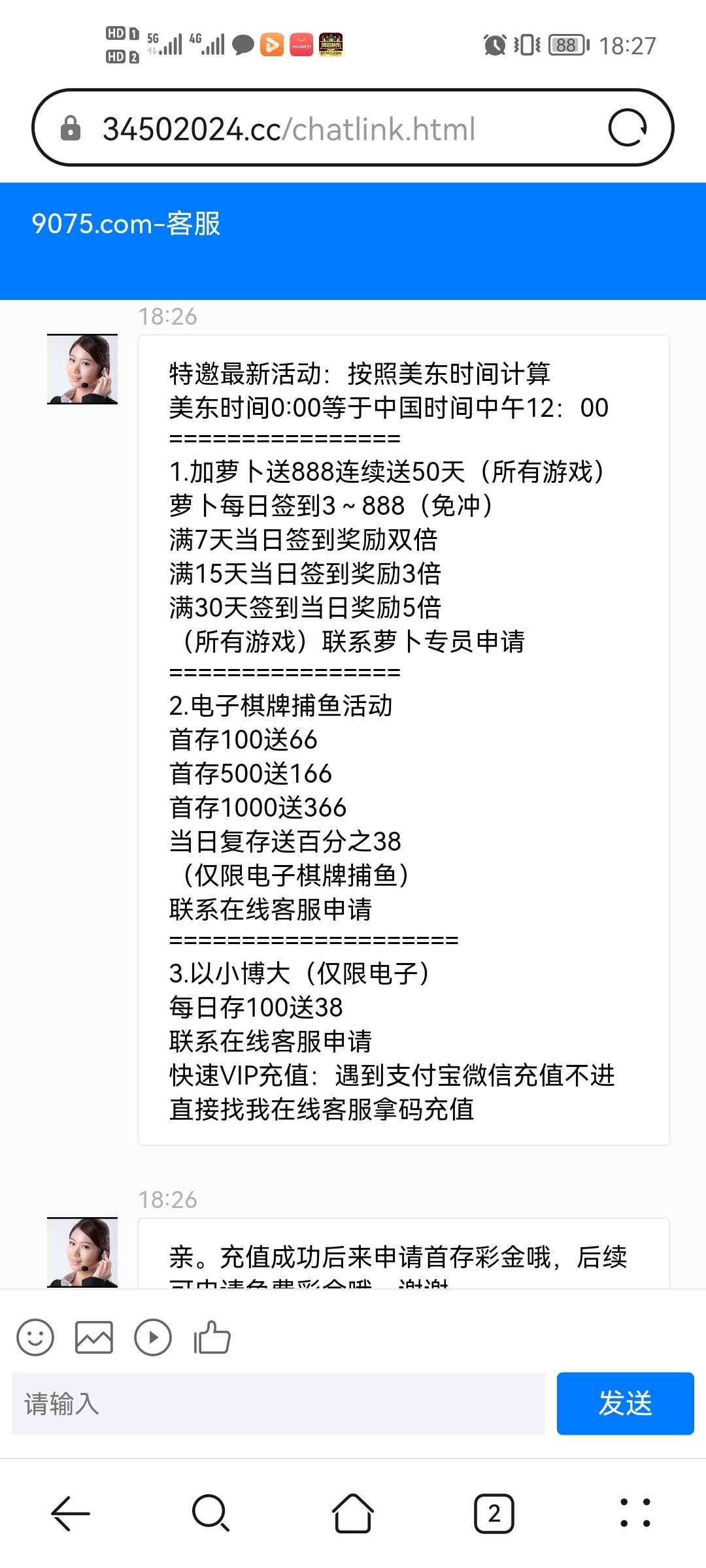Viewport: 706px width, 1568px height.
Task: Tap the 发送 send button
Action: pyautogui.click(x=625, y=1403)
